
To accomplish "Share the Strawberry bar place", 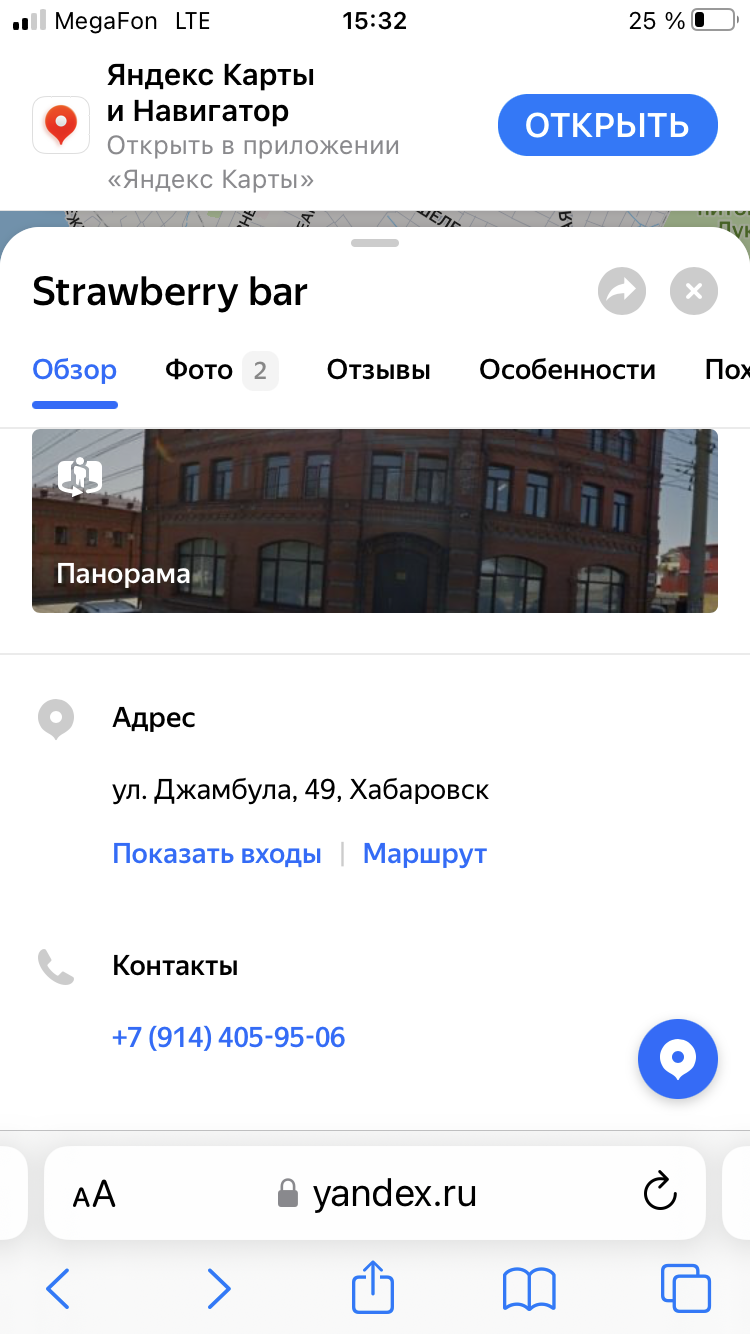I will (621, 292).
